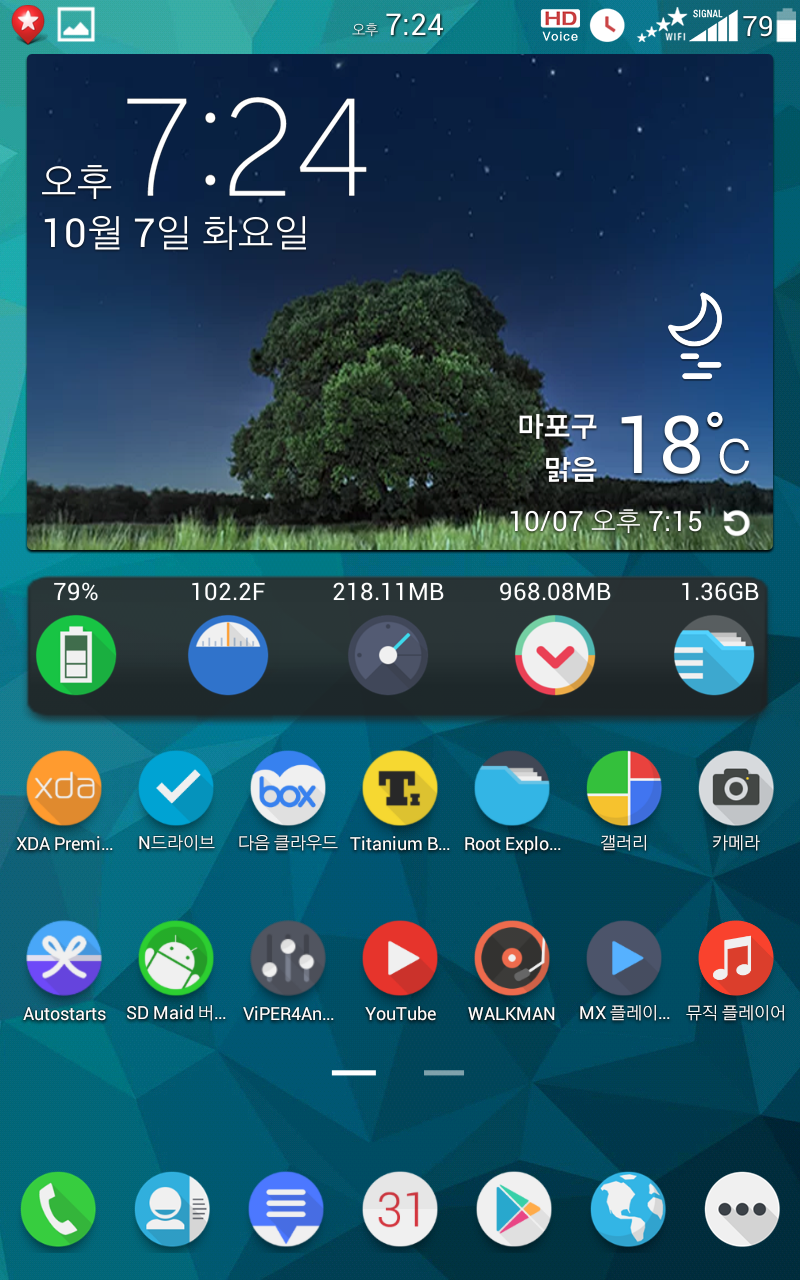Open the 갤러리 gallery app
800x1280 pixels.
click(624, 789)
